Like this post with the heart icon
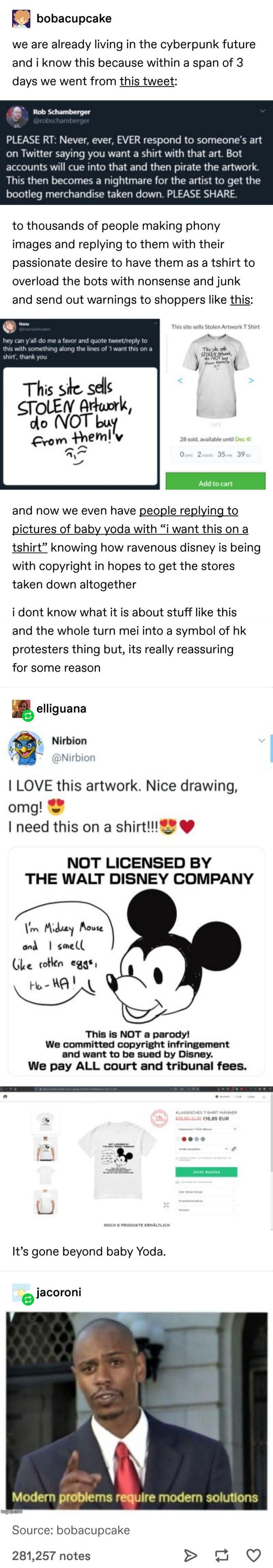273x1568 pixels. point(254,1555)
